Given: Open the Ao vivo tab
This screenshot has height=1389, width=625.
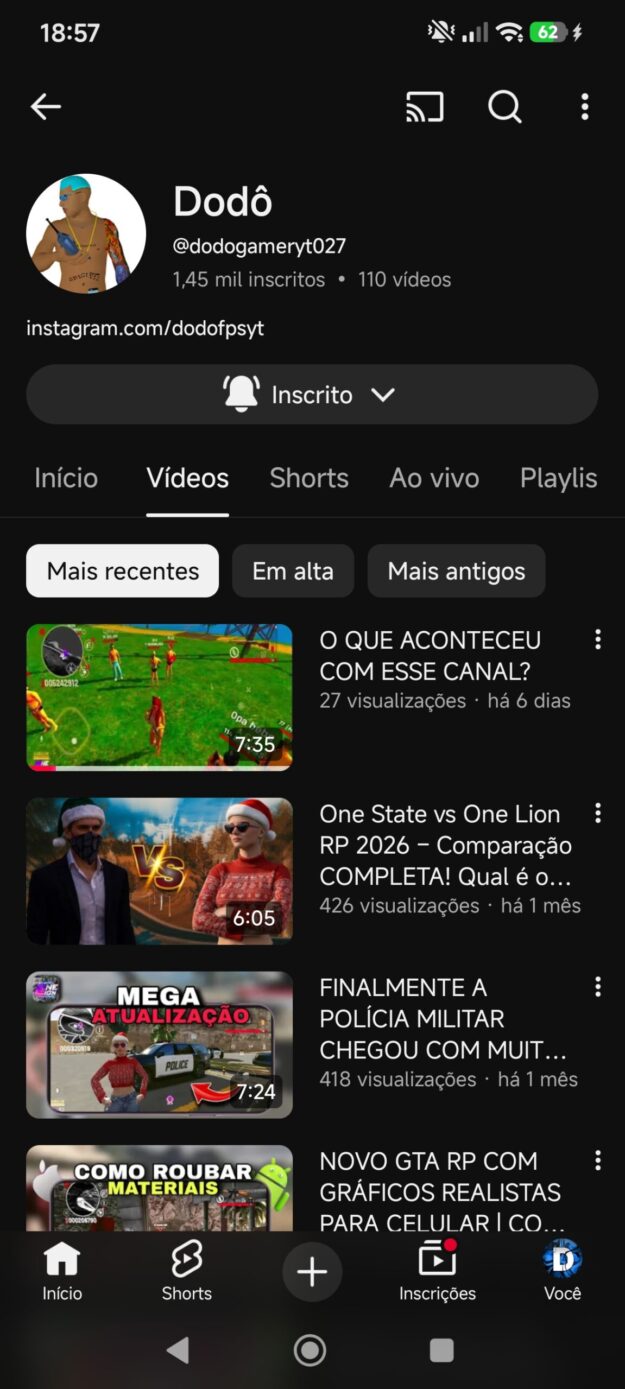Looking at the screenshot, I should pyautogui.click(x=434, y=478).
